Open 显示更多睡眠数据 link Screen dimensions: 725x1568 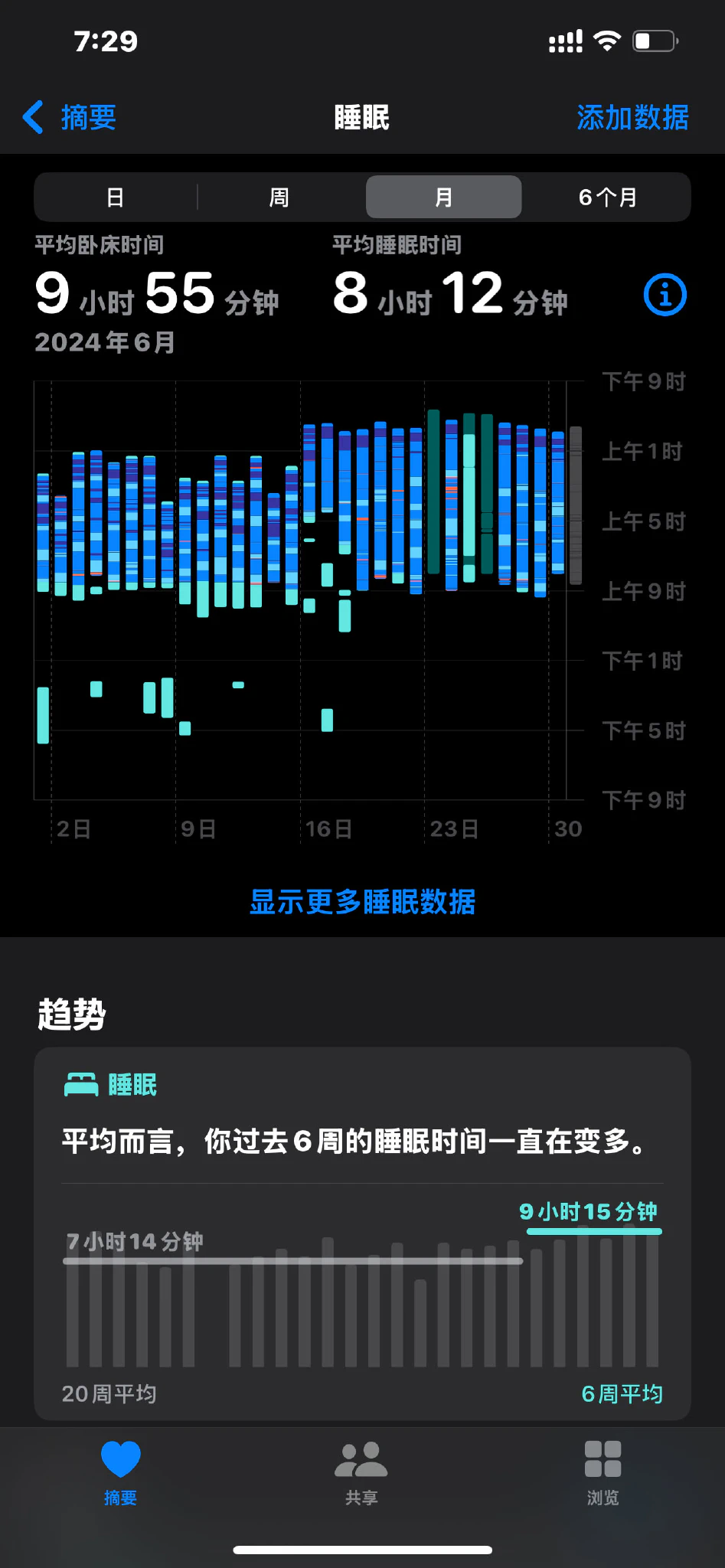pyautogui.click(x=361, y=903)
